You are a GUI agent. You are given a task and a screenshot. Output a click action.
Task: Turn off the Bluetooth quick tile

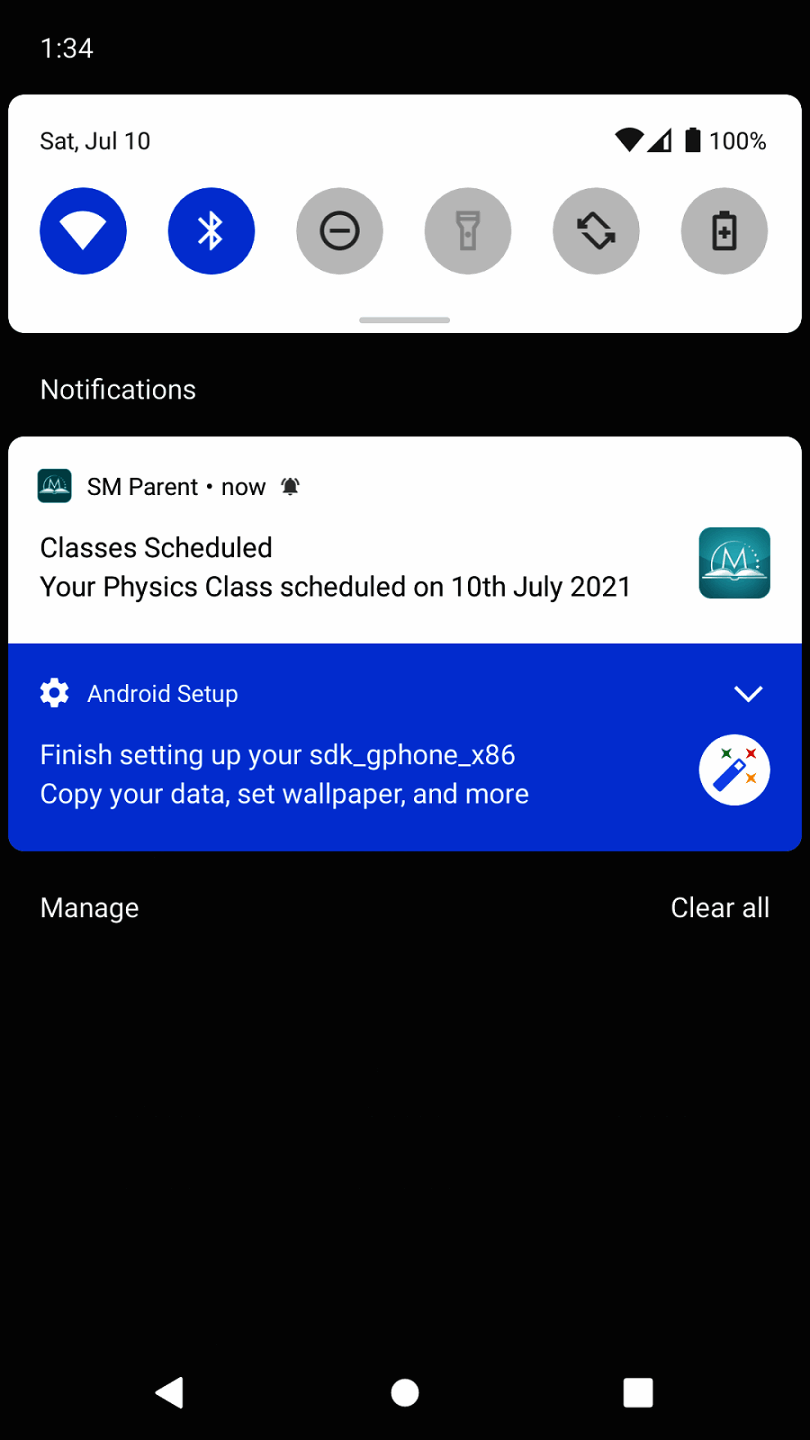click(x=211, y=231)
